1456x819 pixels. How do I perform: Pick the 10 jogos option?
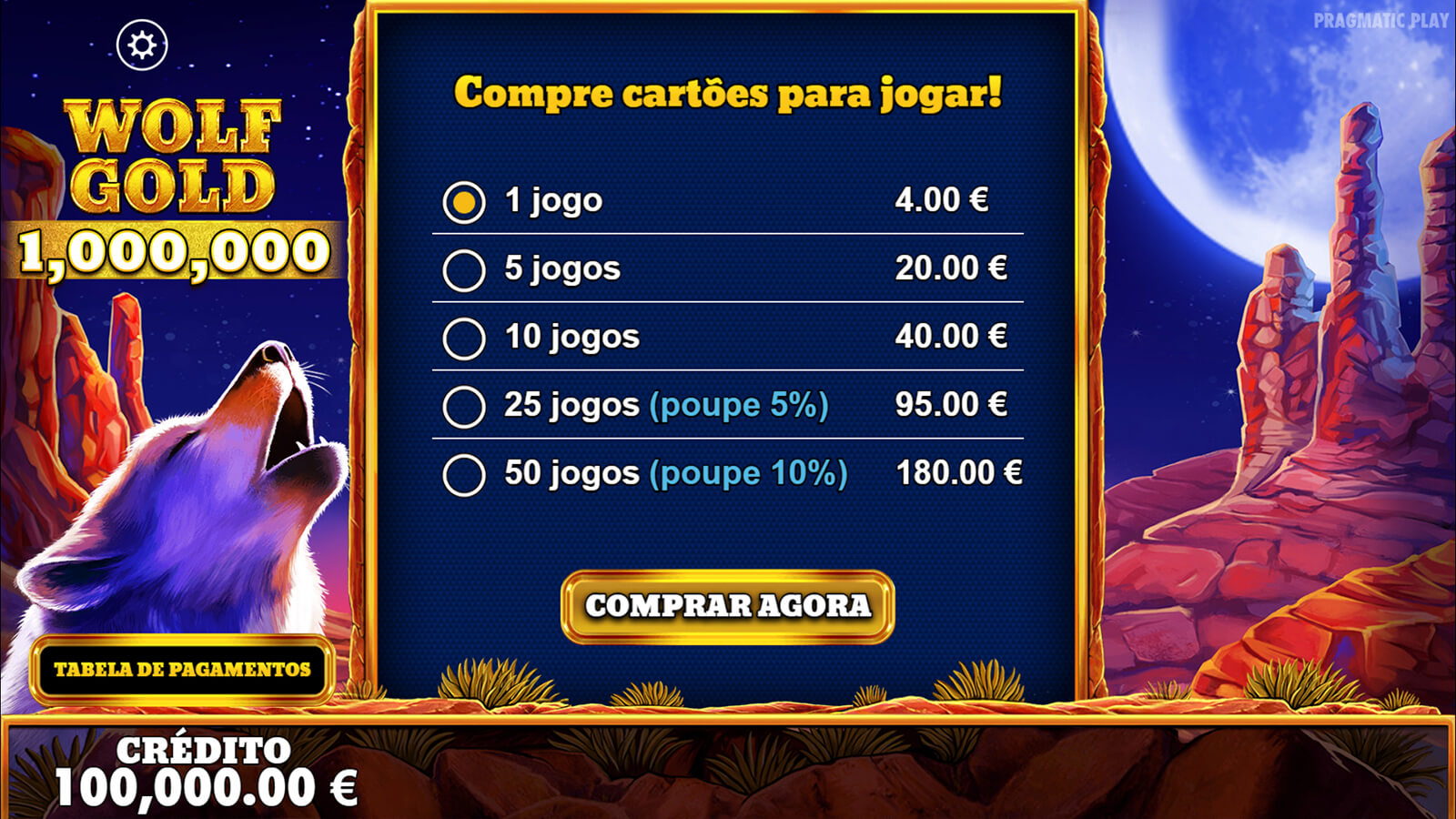[464, 338]
